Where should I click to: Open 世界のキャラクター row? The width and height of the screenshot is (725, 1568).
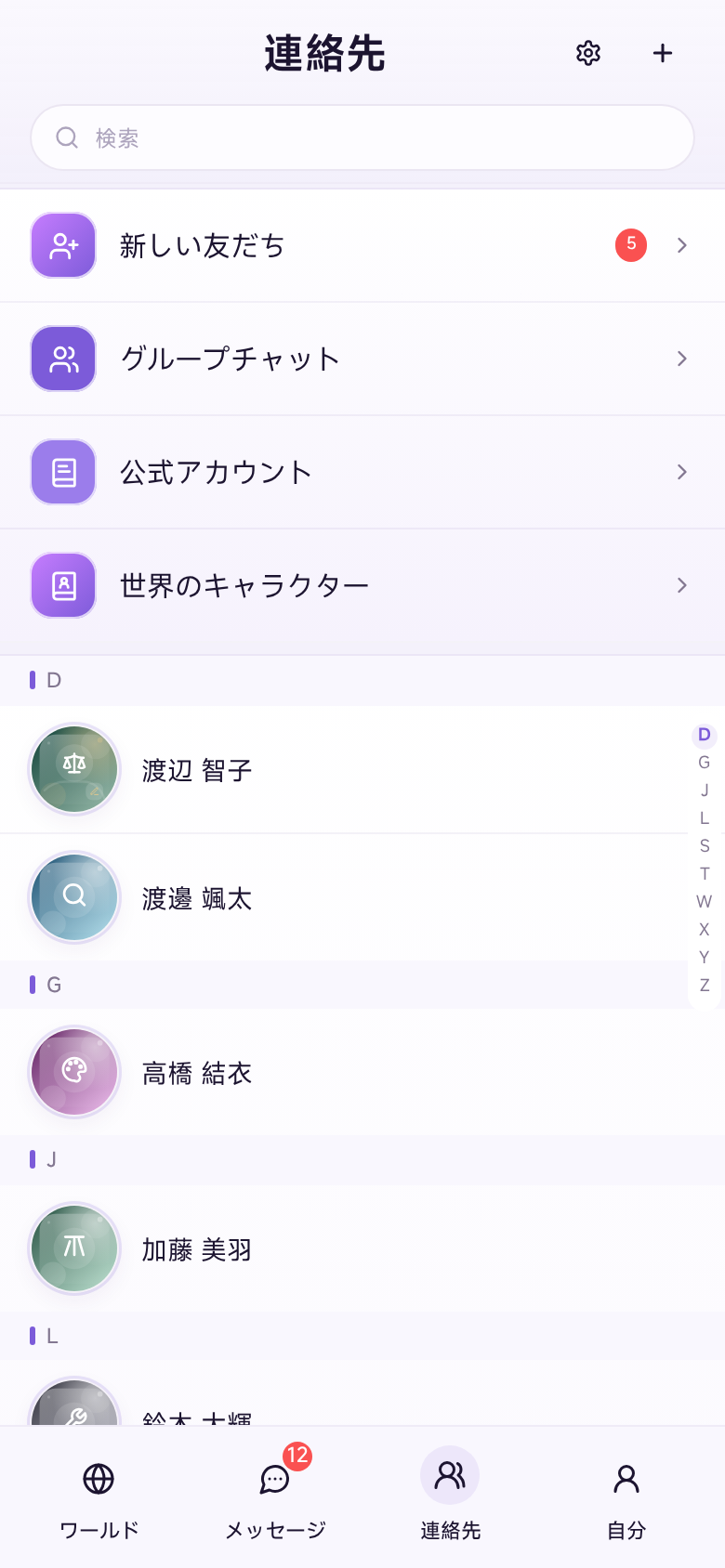[362, 585]
